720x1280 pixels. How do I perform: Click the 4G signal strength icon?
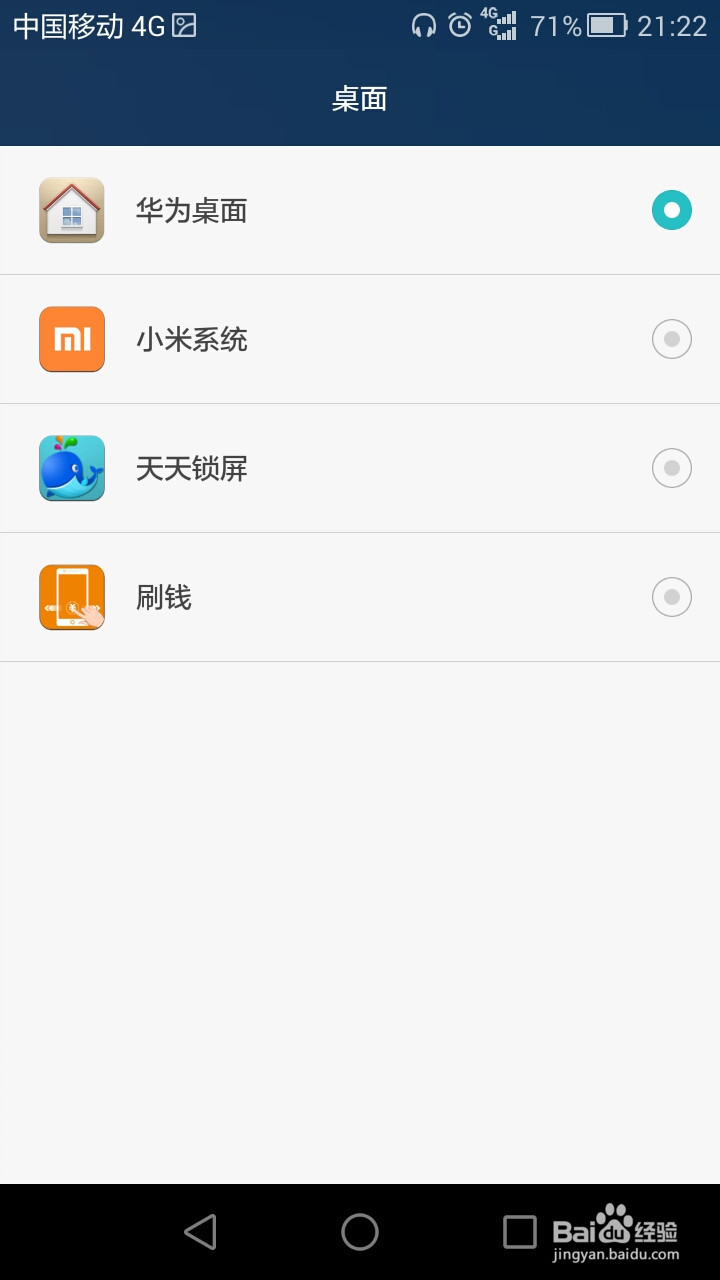497,25
